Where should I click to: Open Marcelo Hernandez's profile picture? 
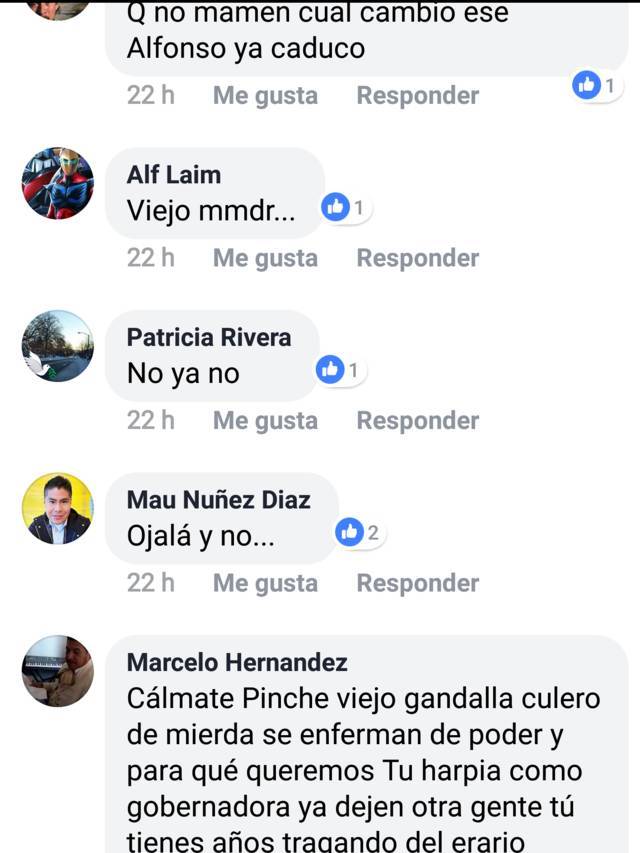[x=57, y=671]
